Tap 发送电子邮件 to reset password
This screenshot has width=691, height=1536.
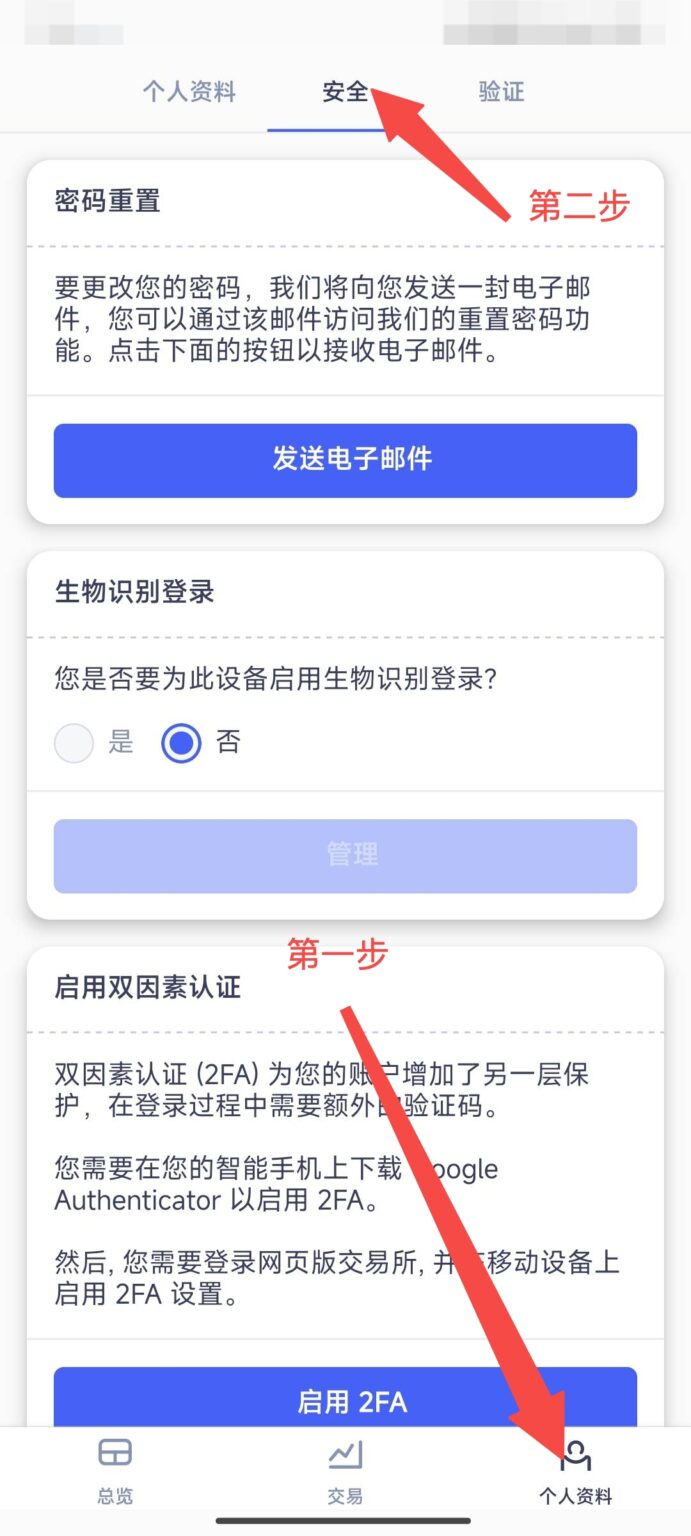(x=345, y=460)
